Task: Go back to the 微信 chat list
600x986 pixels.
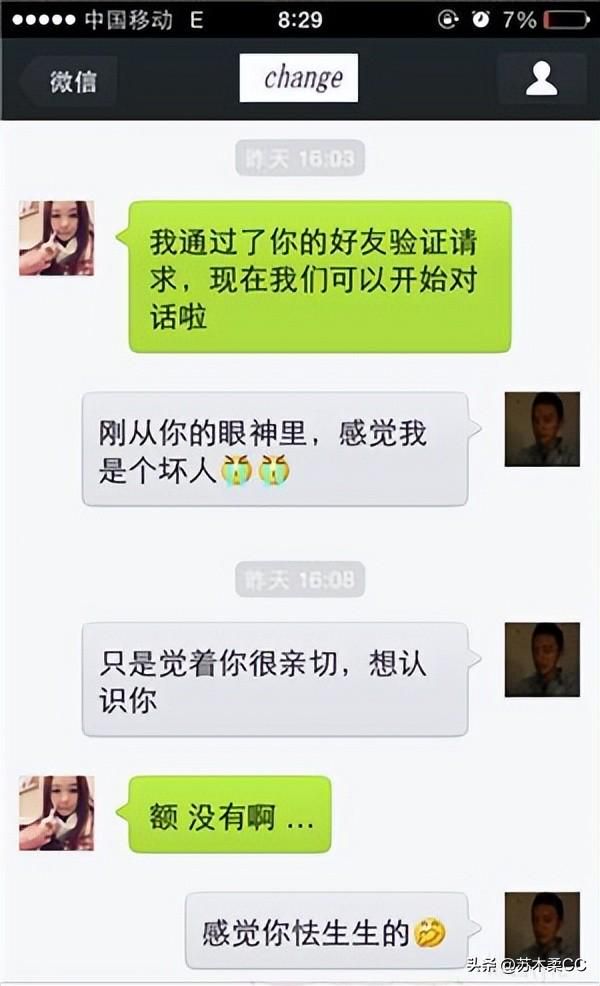Action: (x=70, y=81)
